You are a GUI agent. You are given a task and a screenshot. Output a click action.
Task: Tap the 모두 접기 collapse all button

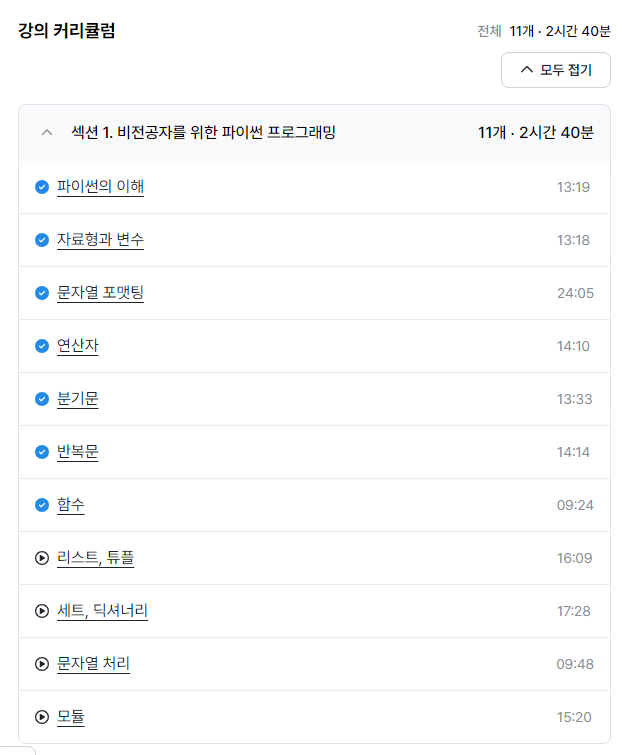click(x=556, y=70)
